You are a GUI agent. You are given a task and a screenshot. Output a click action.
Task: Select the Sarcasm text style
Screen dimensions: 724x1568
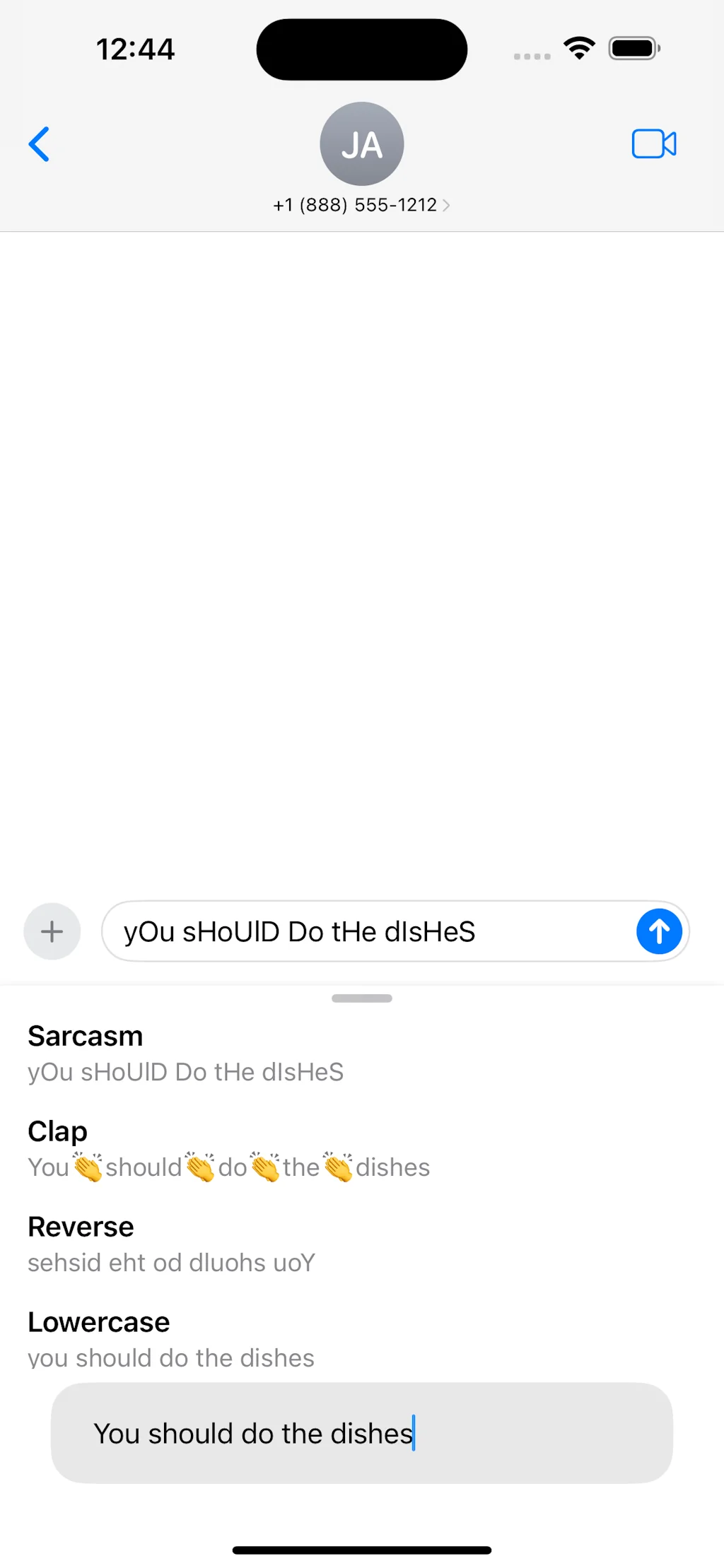185,1054
